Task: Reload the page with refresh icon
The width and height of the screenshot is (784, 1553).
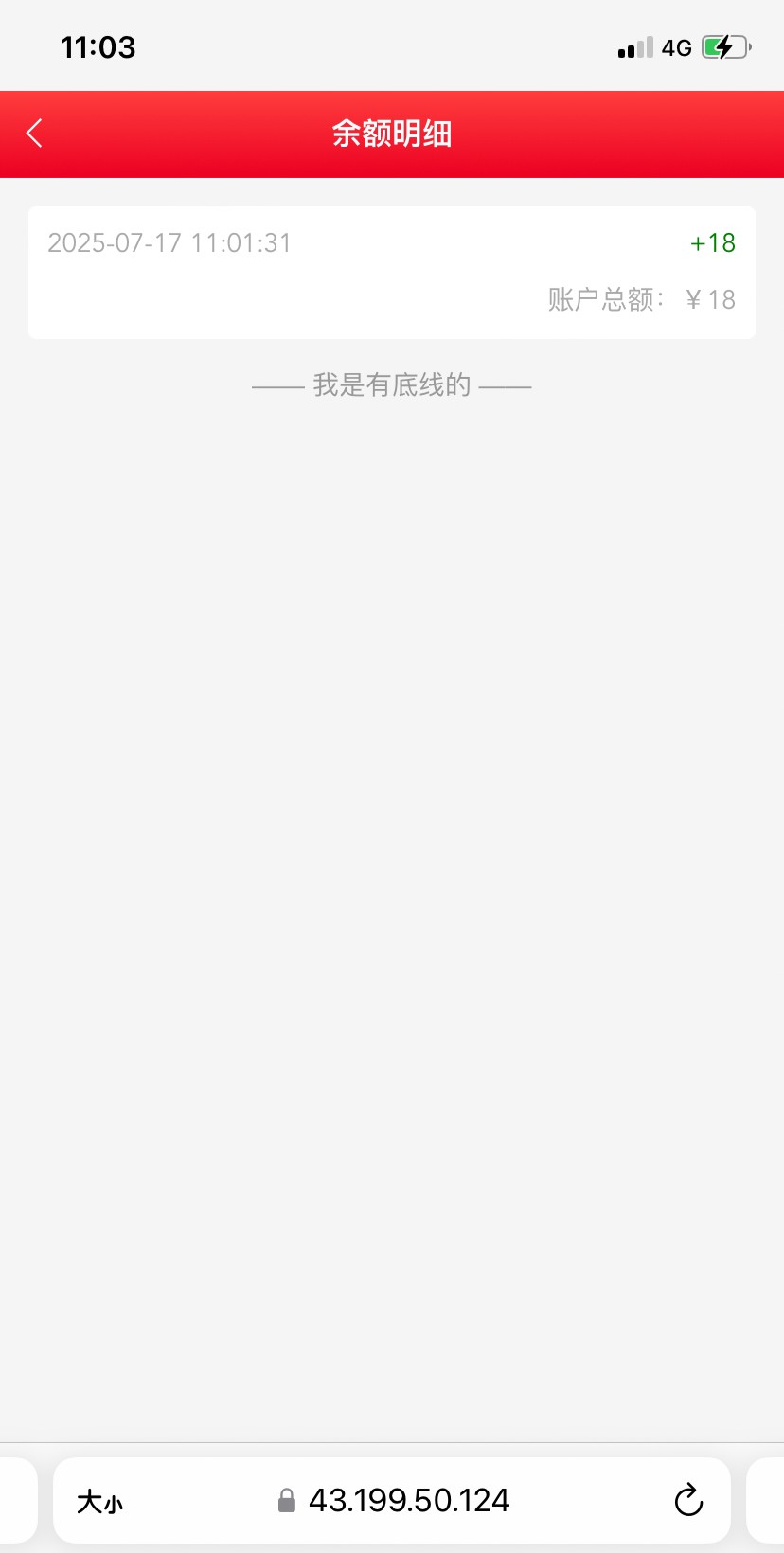Action: click(688, 1500)
